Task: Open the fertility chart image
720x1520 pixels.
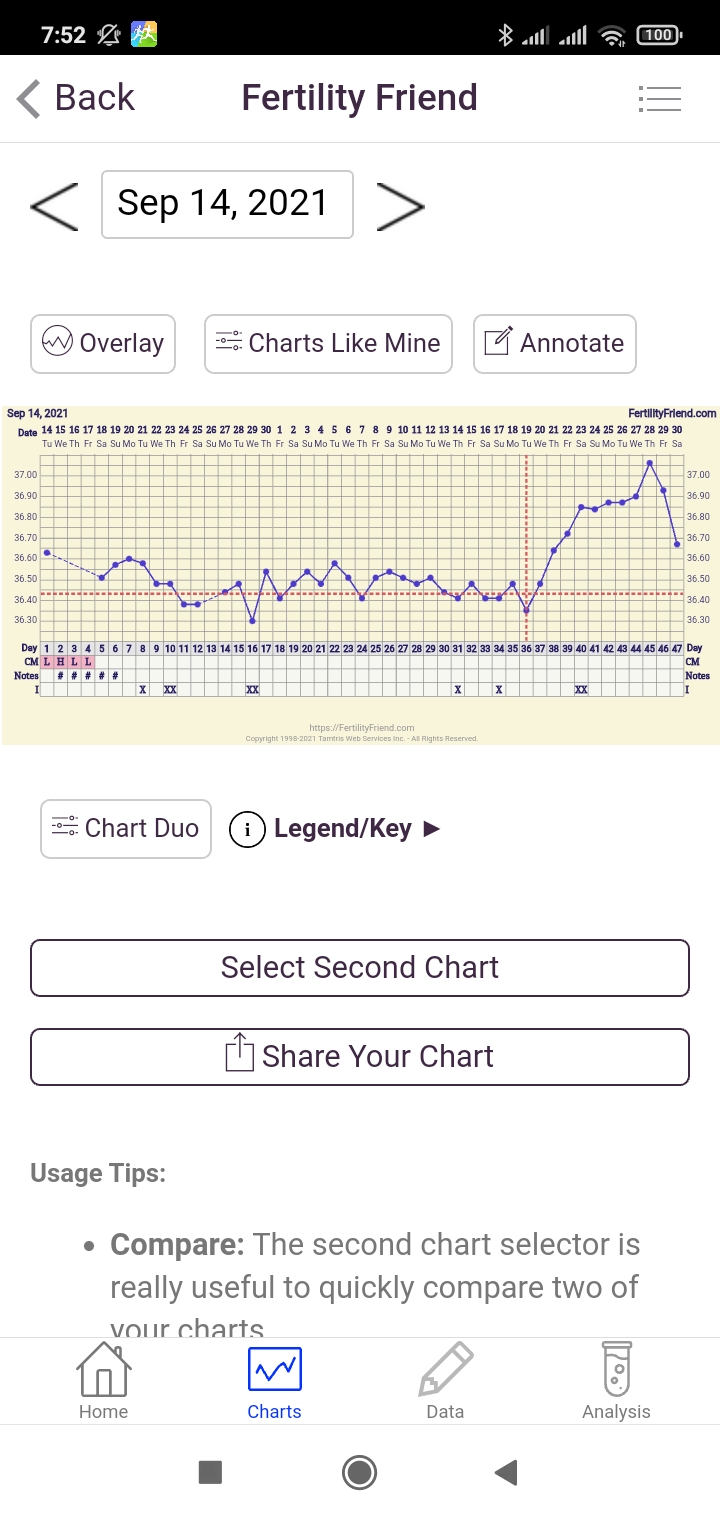Action: tap(360, 574)
